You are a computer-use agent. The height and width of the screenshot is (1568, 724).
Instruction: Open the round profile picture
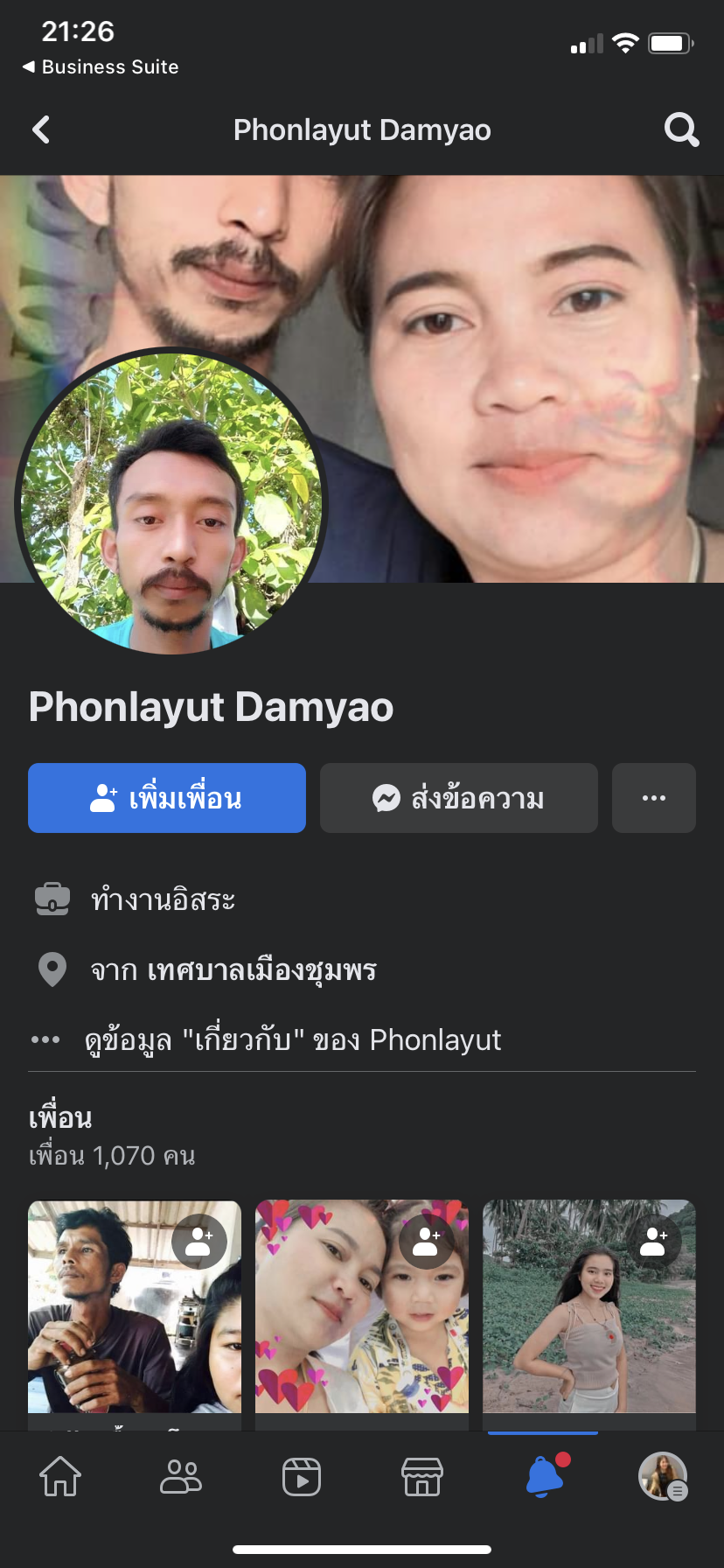click(x=171, y=501)
